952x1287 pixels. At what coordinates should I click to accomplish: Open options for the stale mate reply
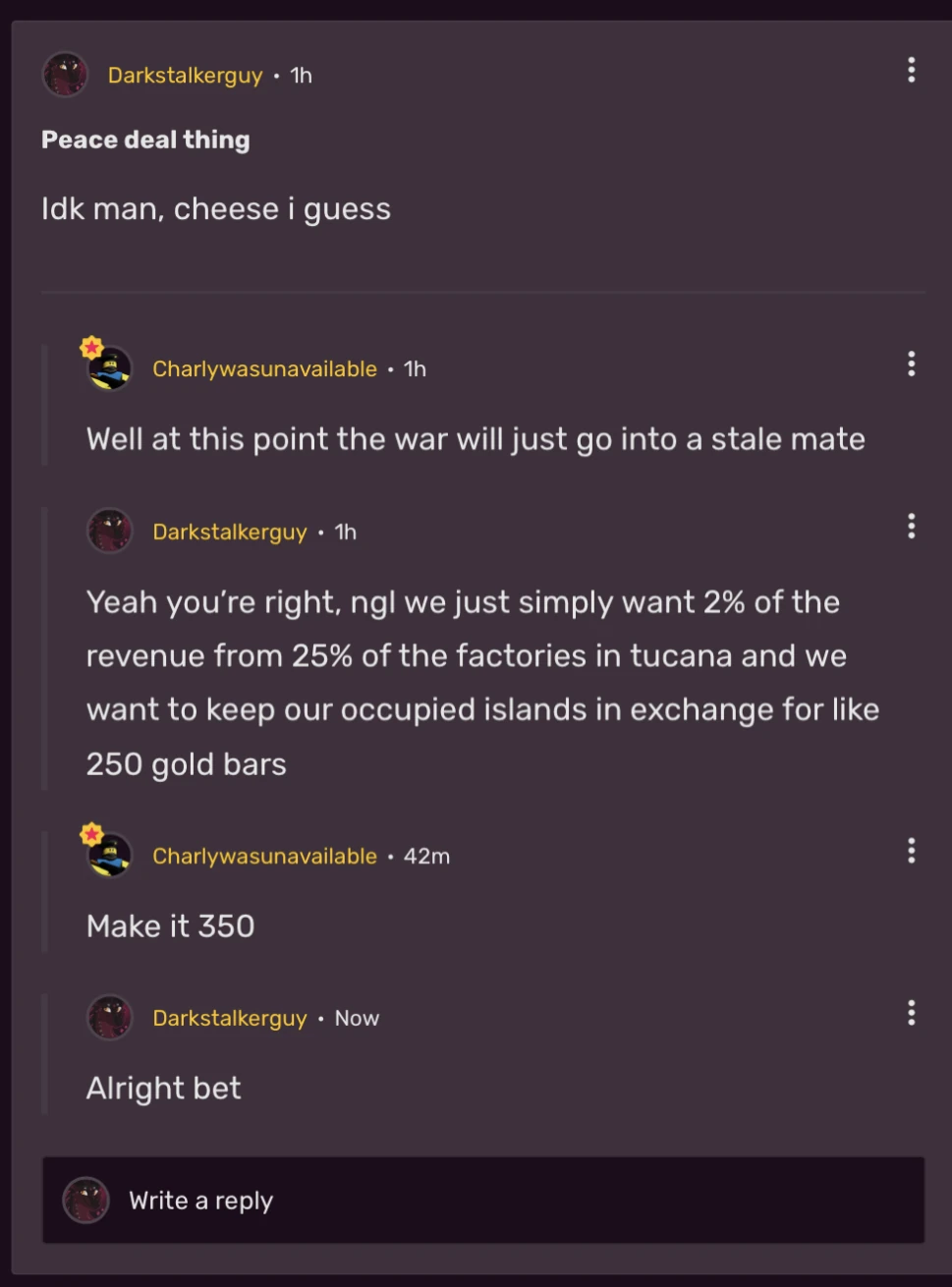911,364
